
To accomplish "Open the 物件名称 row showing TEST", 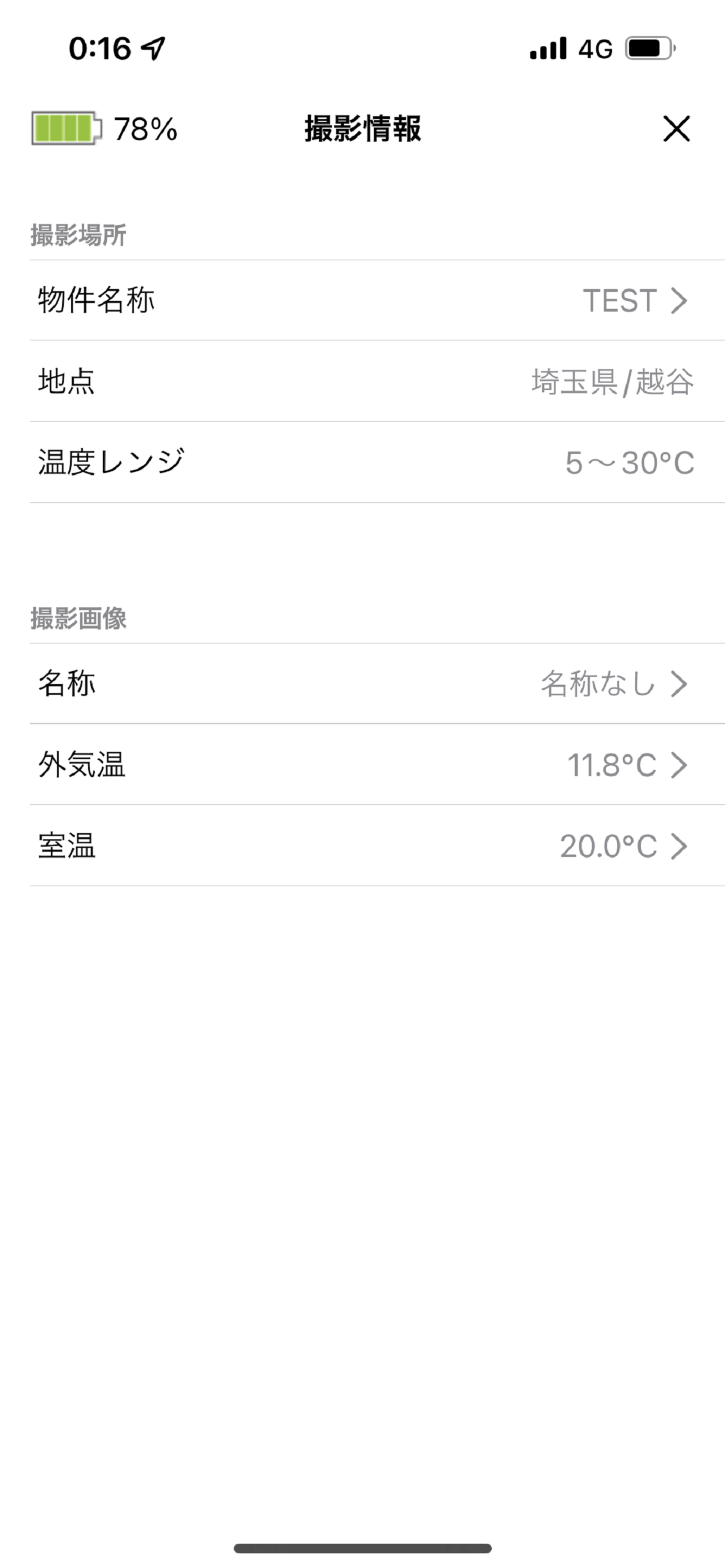I will click(x=377, y=300).
